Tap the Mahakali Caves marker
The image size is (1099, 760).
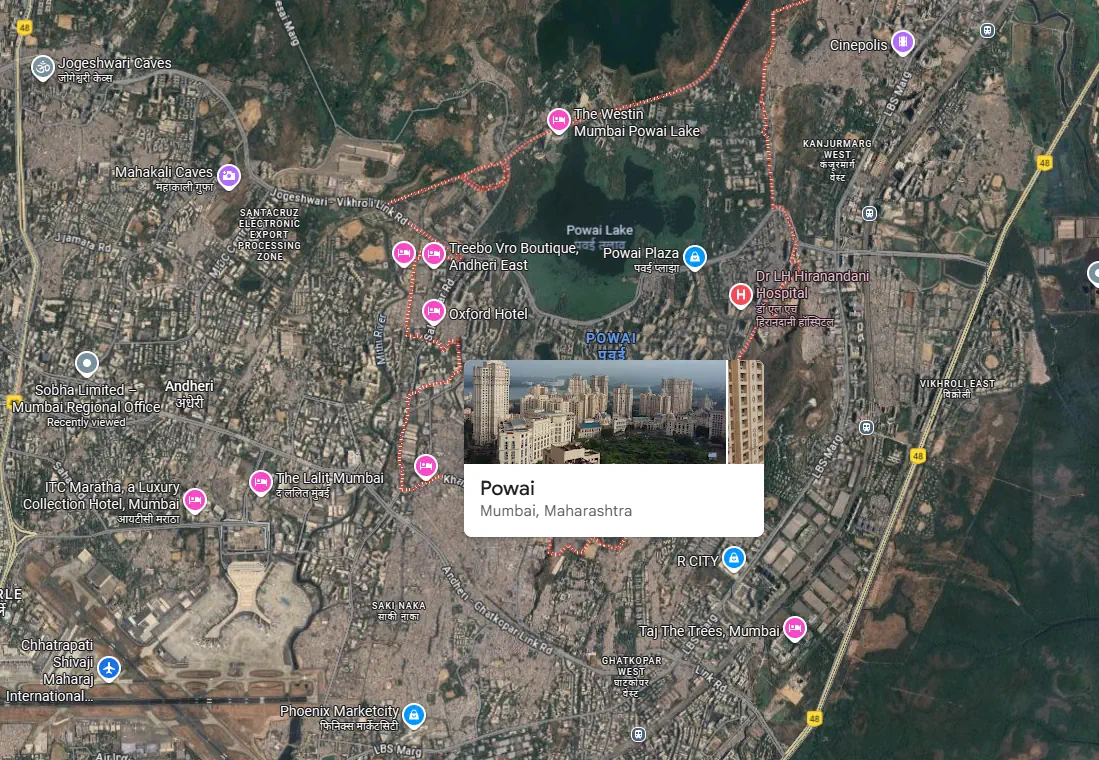pyautogui.click(x=229, y=176)
